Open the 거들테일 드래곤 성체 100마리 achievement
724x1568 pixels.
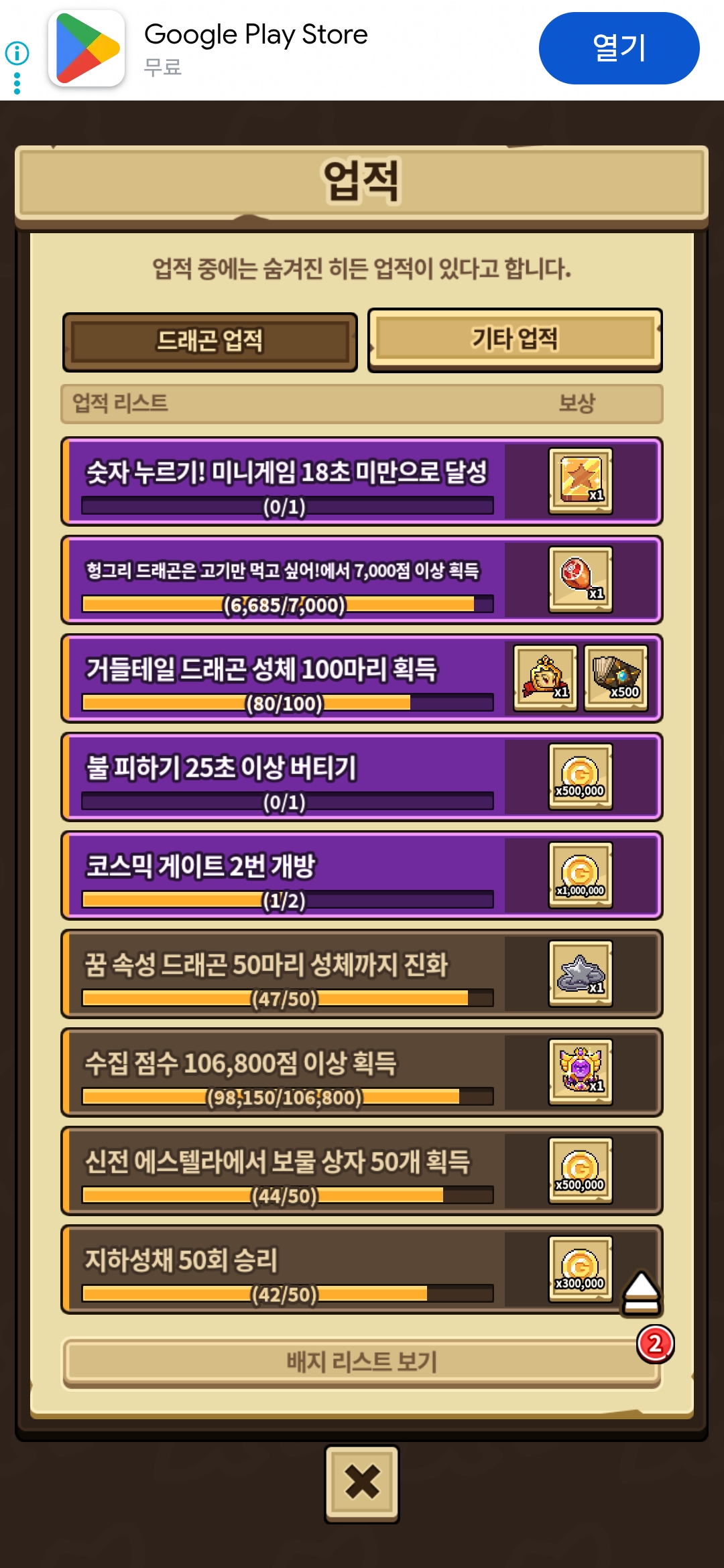pyautogui.click(x=287, y=678)
